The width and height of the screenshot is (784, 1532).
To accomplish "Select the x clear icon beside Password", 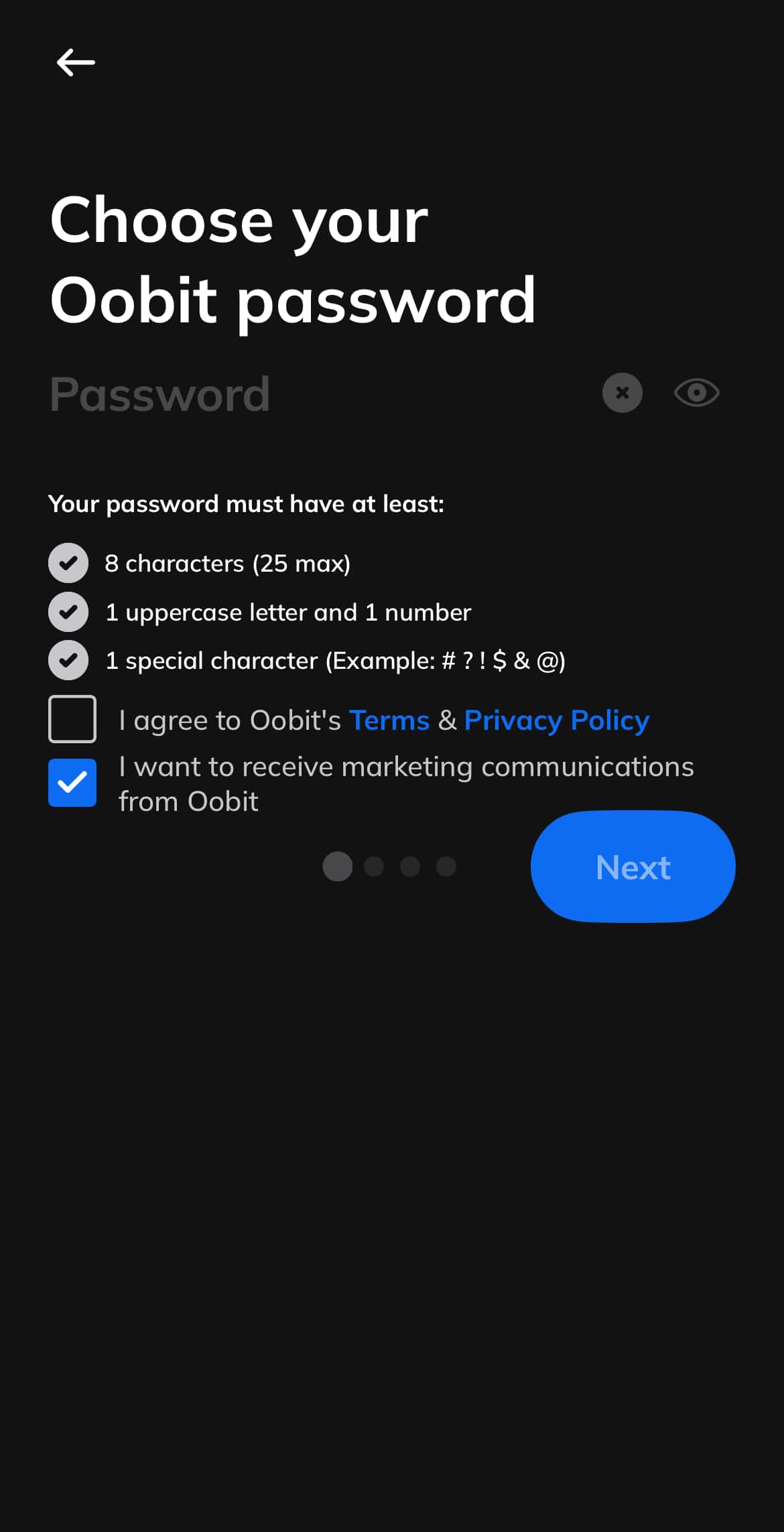I will [x=621, y=393].
